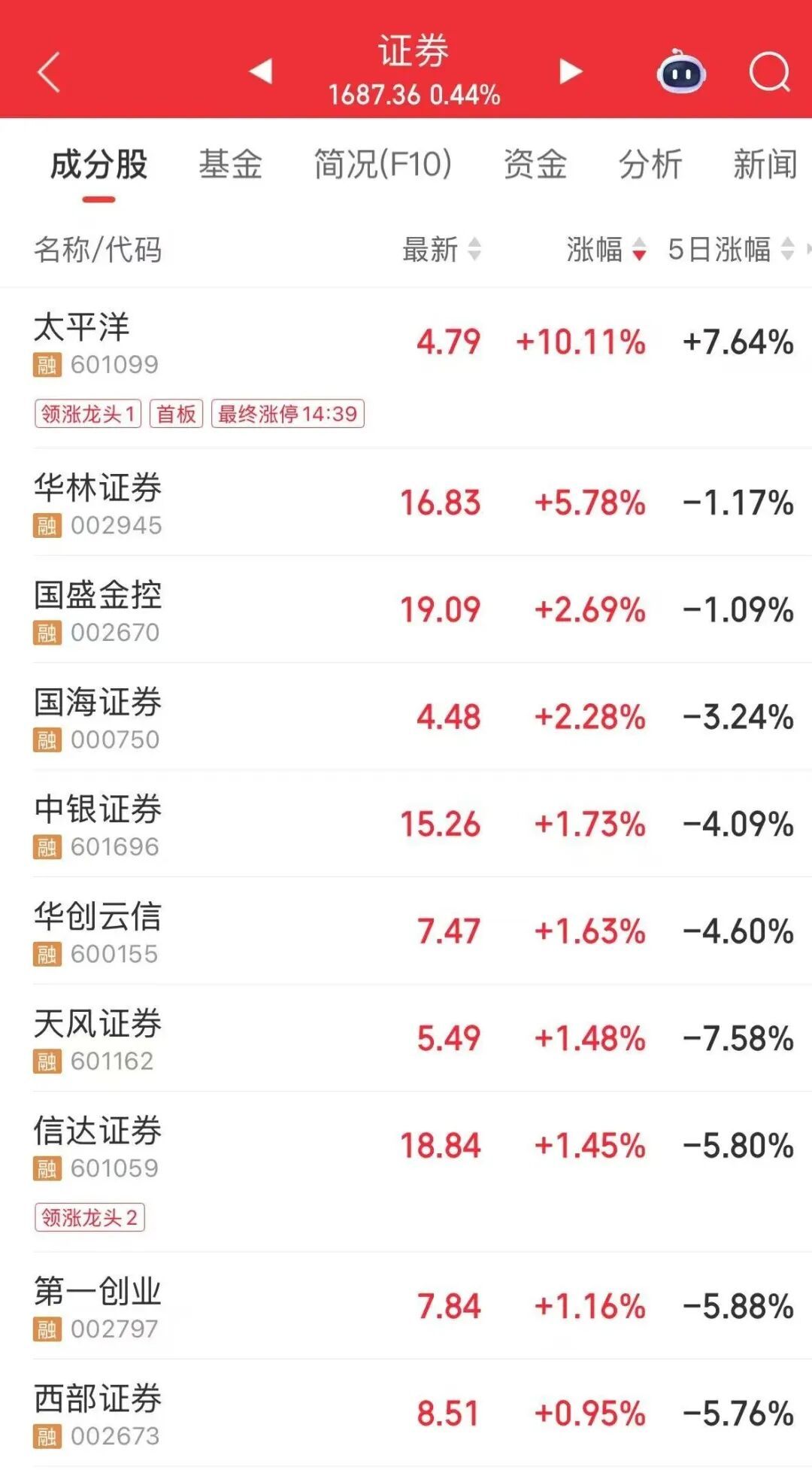Screen dimensions: 812x1470
Task: Open search with the magnifier icon
Action: click(770, 72)
